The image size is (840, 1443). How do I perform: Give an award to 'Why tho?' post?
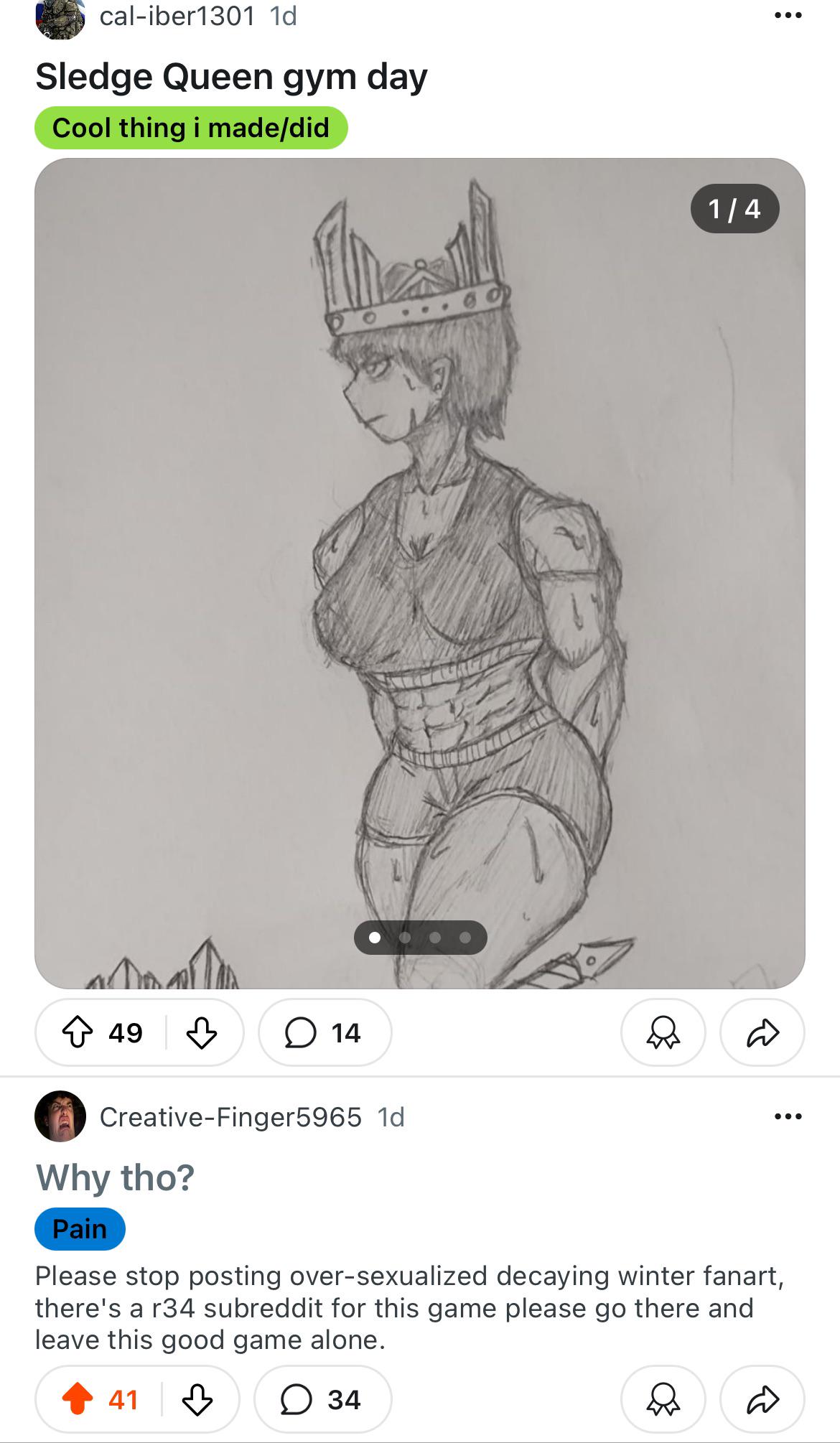(x=663, y=1399)
